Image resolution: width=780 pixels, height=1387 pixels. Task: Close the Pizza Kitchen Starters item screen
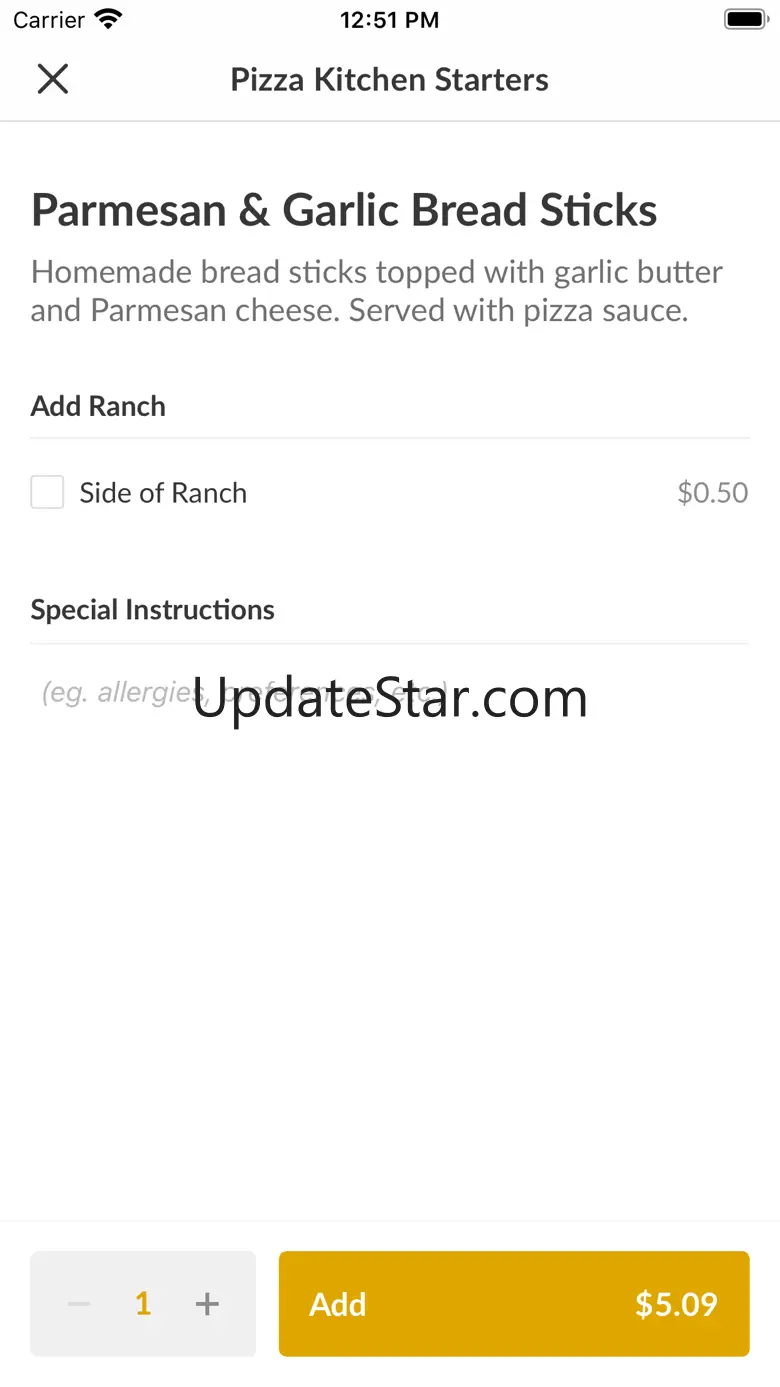(52, 79)
